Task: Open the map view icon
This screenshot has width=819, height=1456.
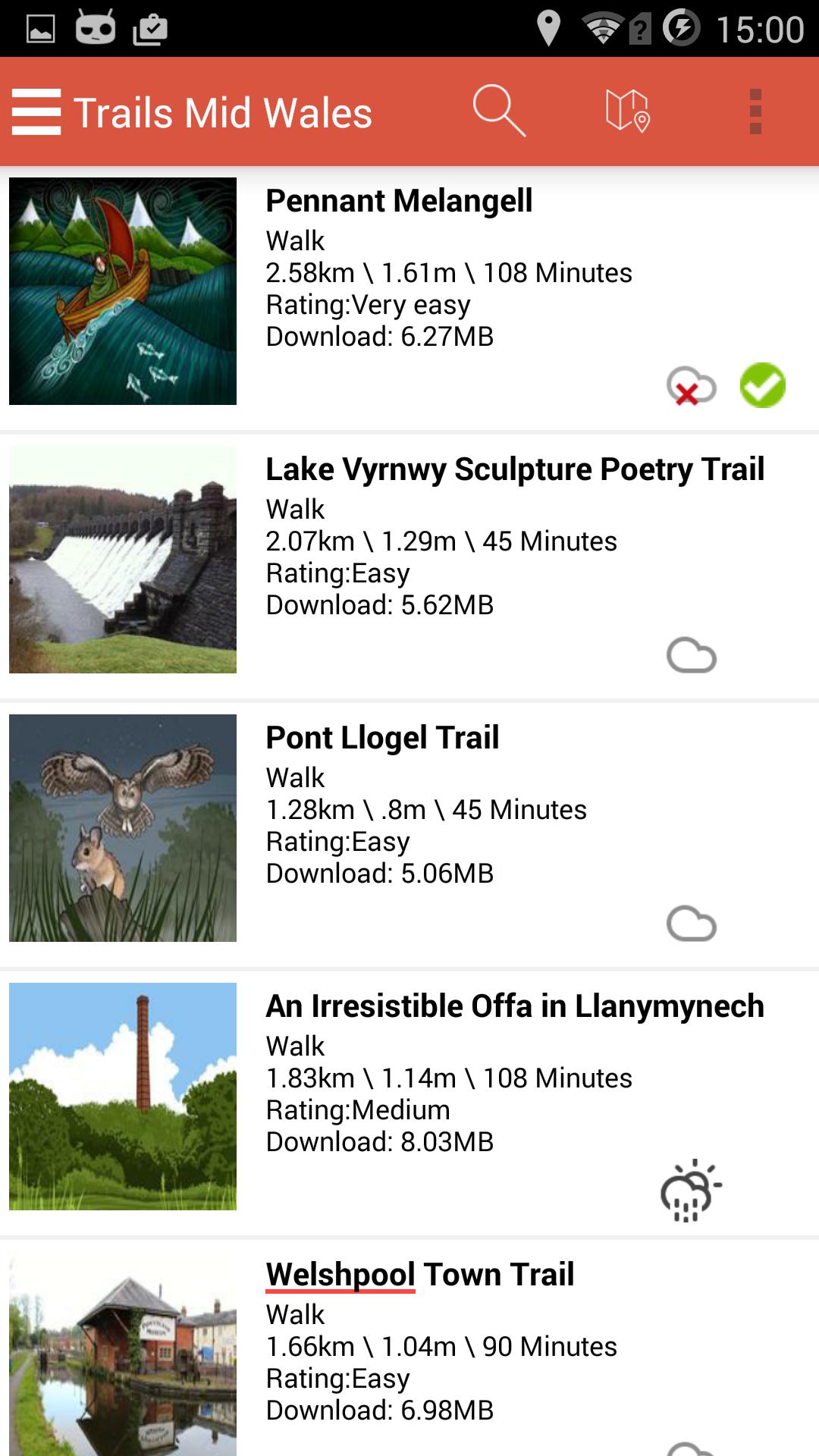Action: [x=627, y=111]
